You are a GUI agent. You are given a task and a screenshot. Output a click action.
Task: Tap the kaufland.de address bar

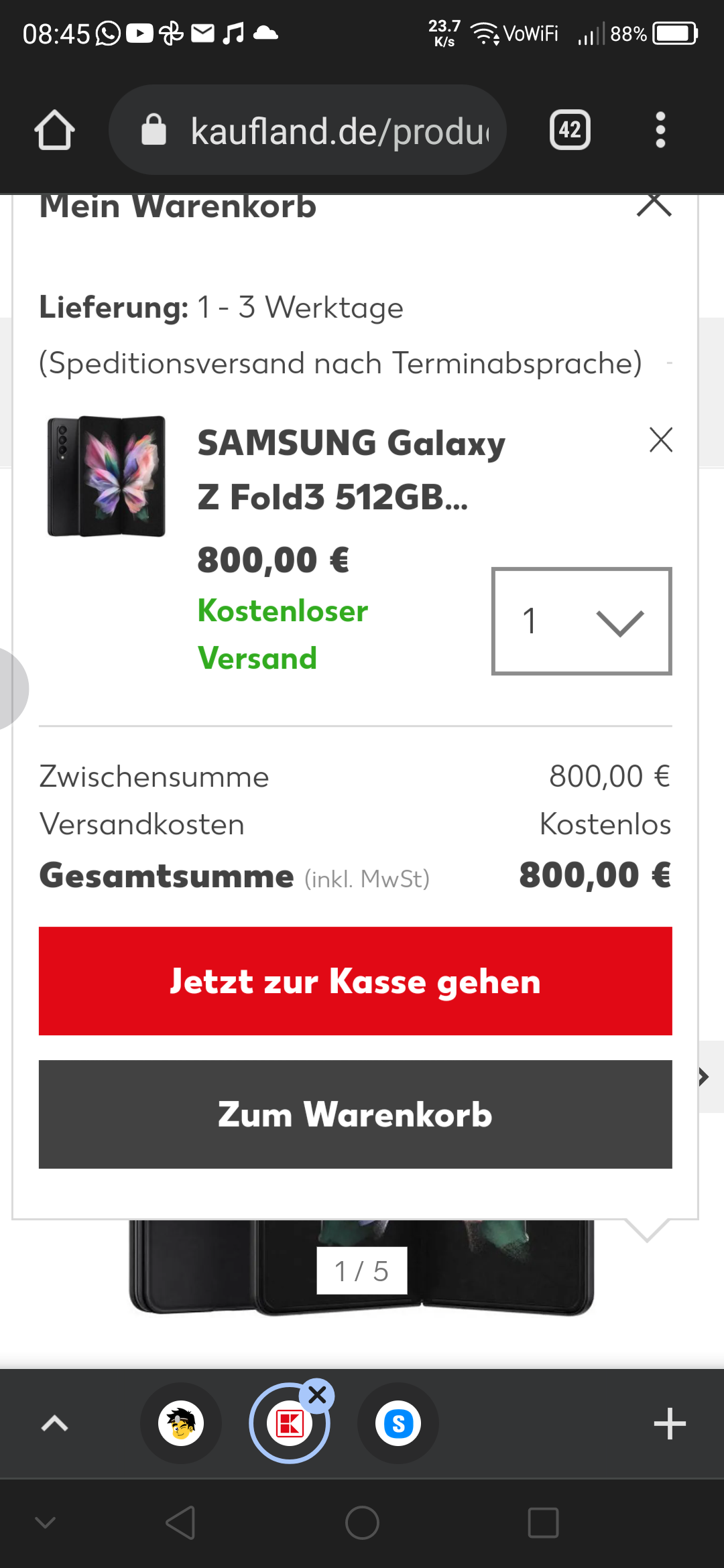[x=307, y=130]
